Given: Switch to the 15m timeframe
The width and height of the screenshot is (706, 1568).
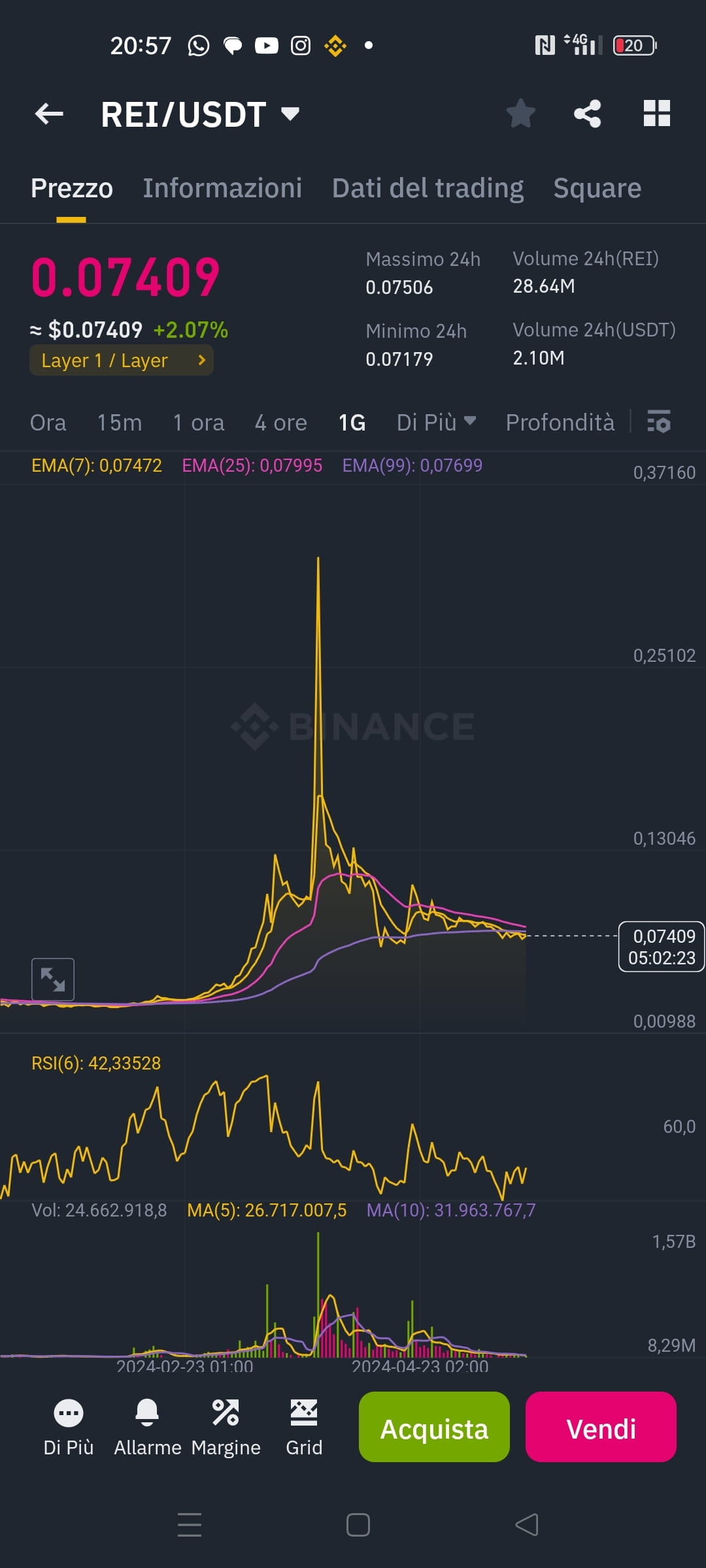Looking at the screenshot, I should 120,423.
